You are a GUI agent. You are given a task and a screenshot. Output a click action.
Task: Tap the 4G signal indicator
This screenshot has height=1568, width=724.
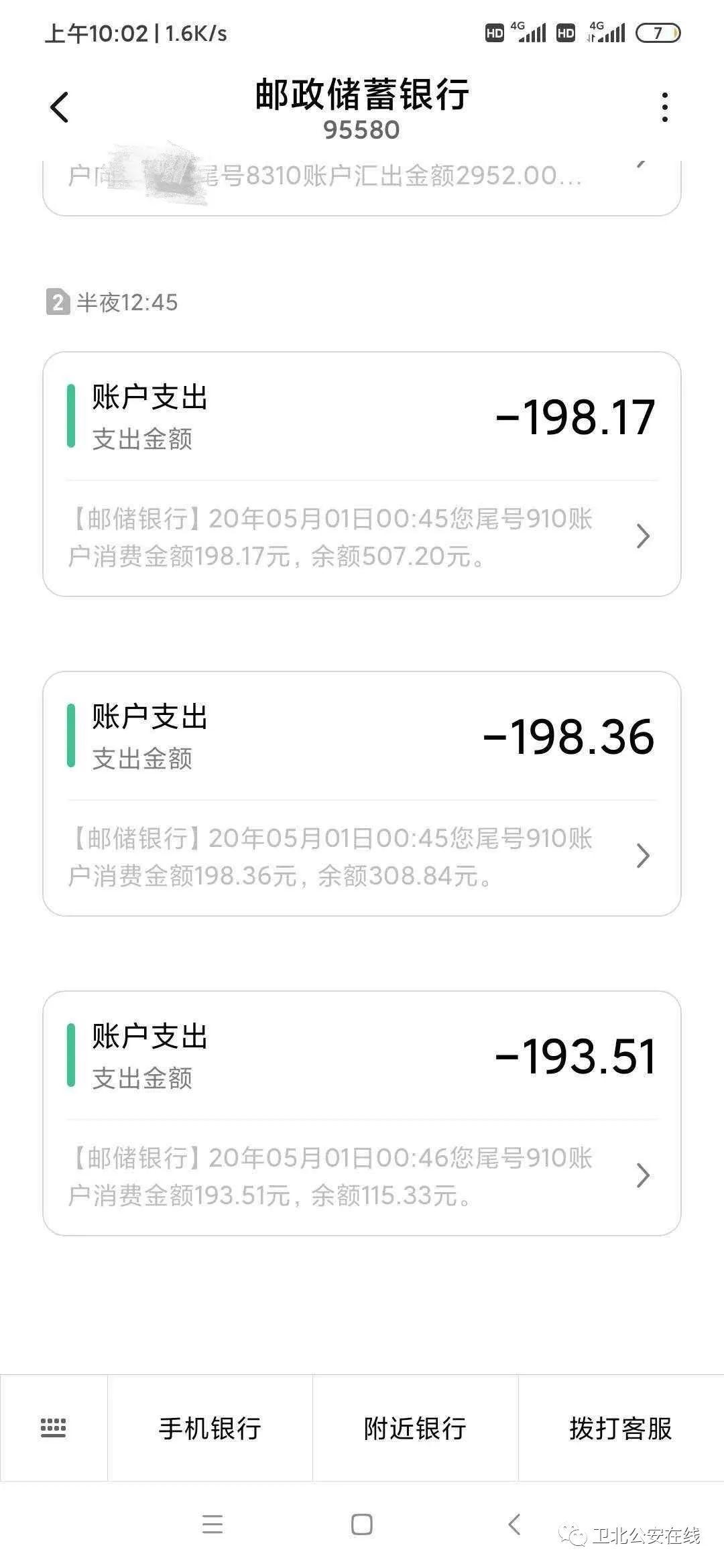[x=533, y=31]
